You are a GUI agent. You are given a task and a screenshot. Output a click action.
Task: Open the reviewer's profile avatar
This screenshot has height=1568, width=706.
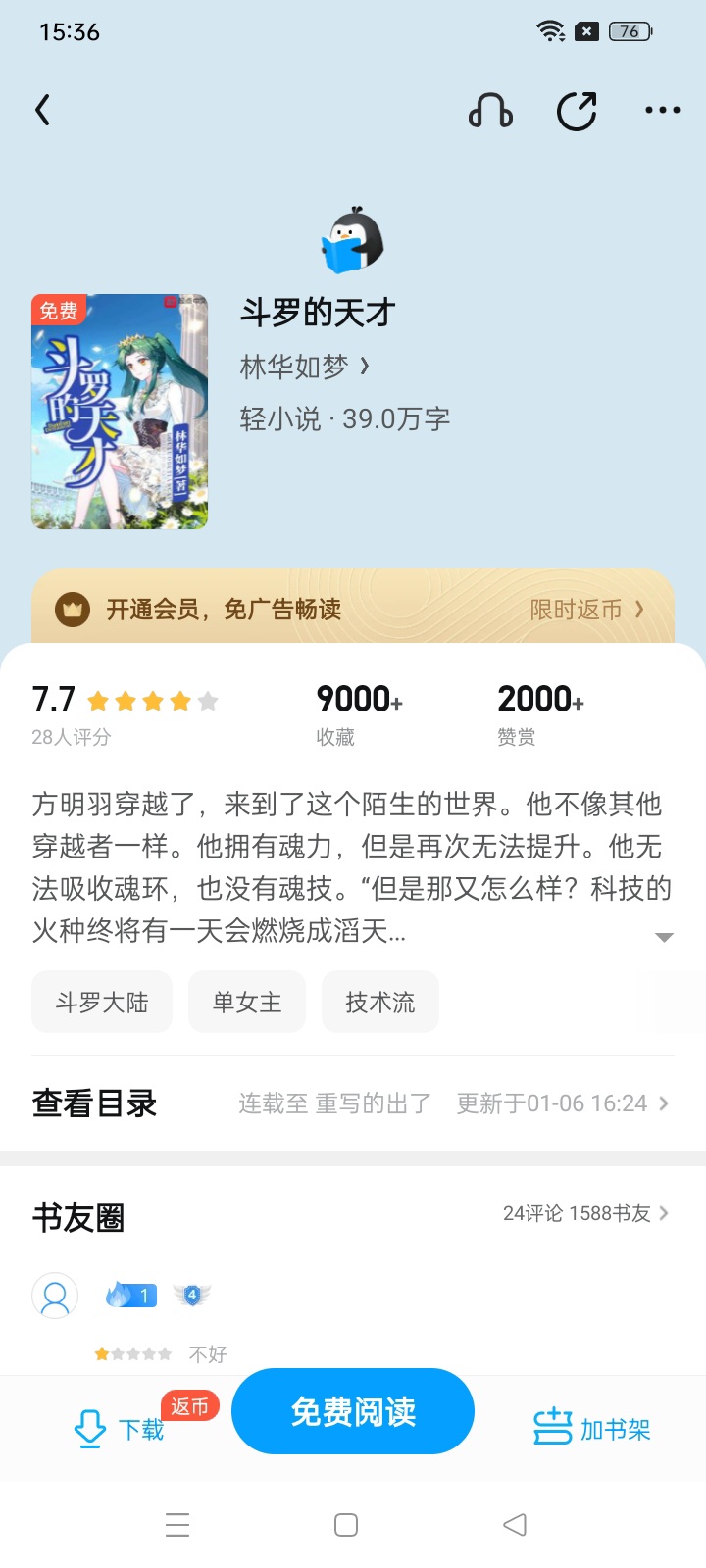click(55, 1296)
